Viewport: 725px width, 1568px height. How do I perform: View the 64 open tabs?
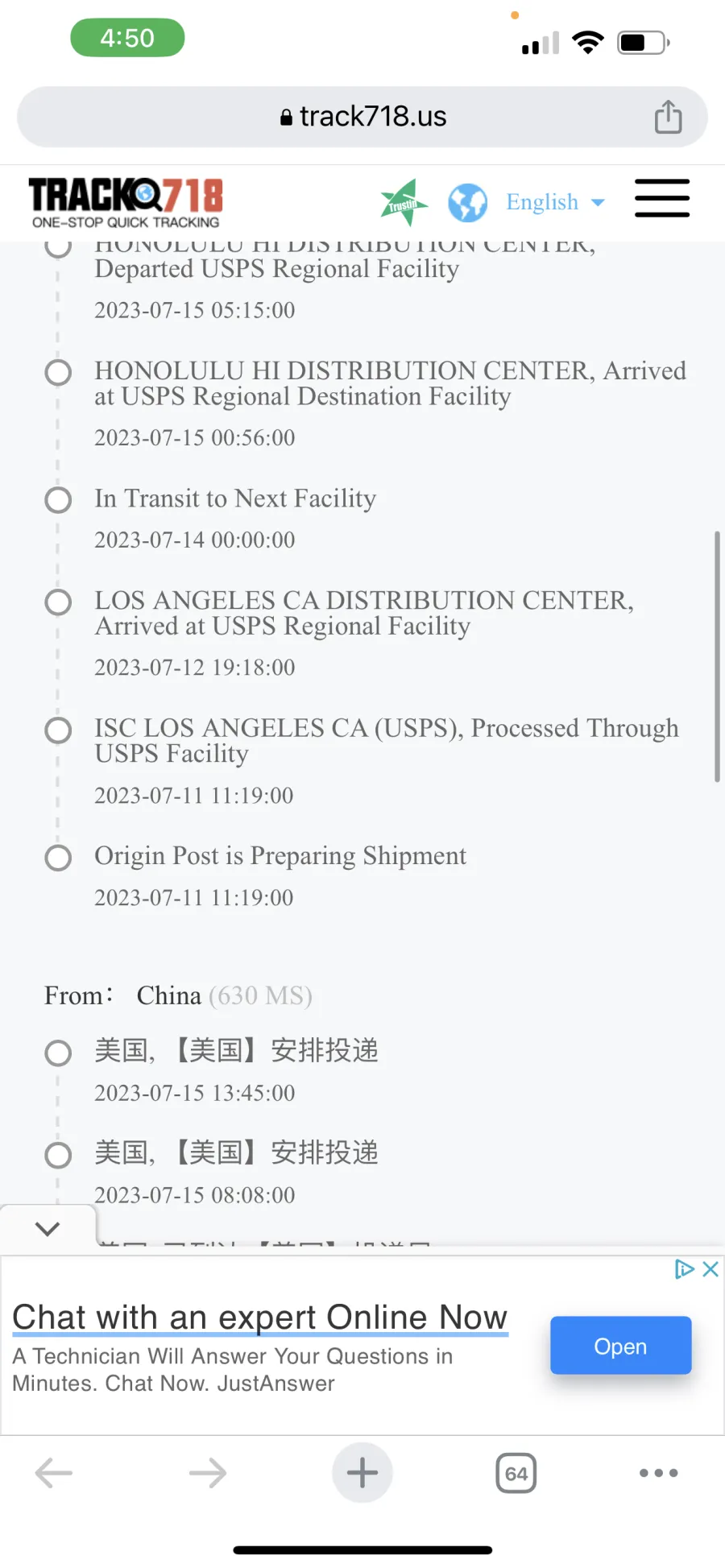pyautogui.click(x=516, y=1473)
